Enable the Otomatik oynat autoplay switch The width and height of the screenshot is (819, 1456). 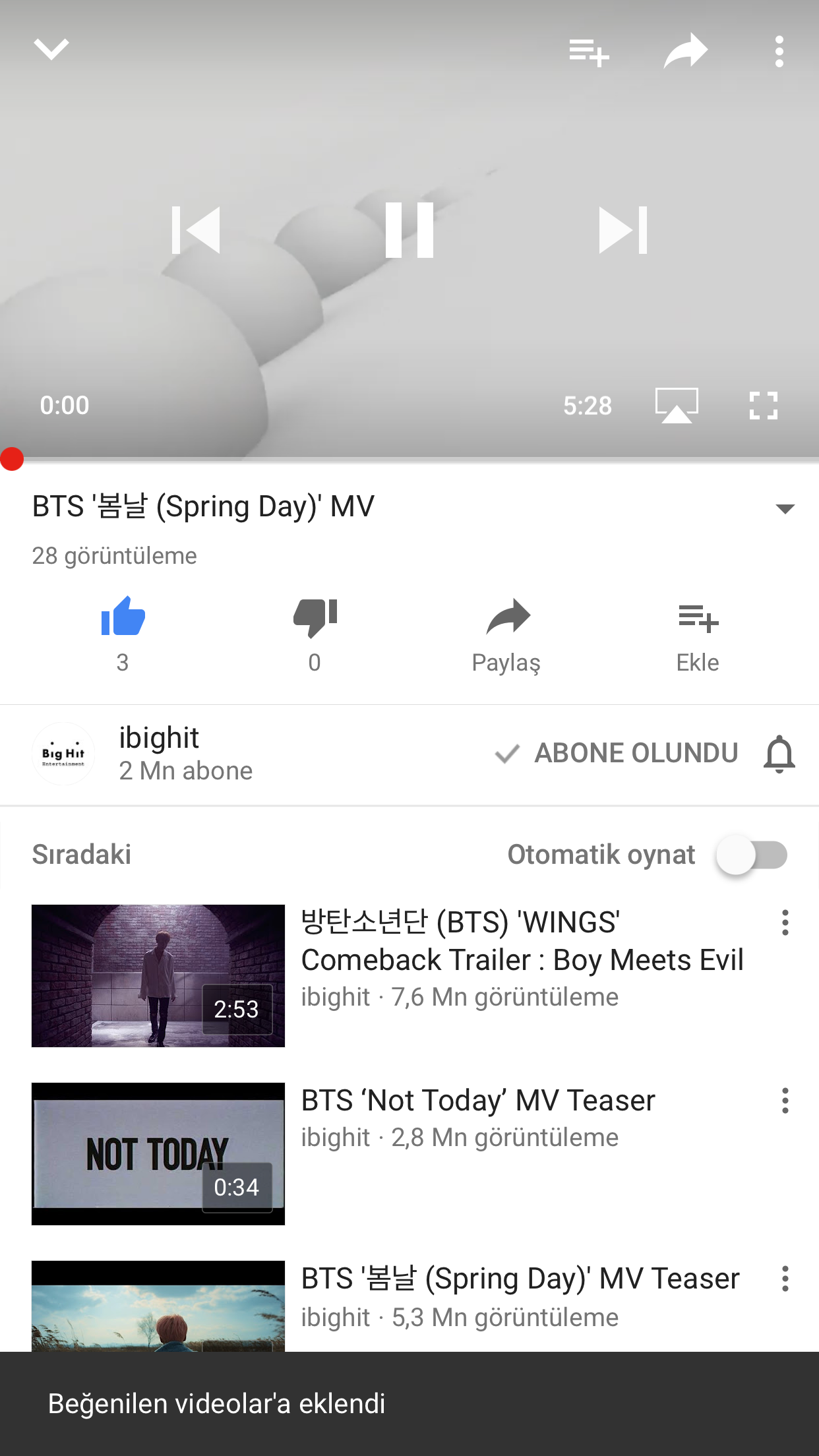click(x=752, y=855)
